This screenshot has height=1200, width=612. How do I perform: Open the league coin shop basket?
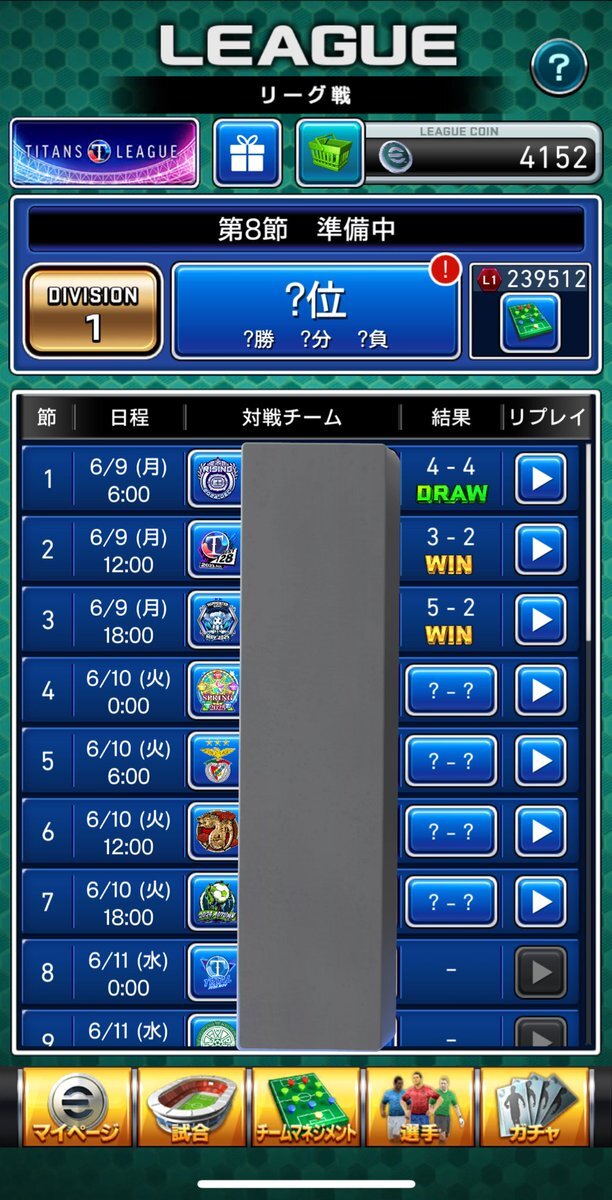pos(330,153)
